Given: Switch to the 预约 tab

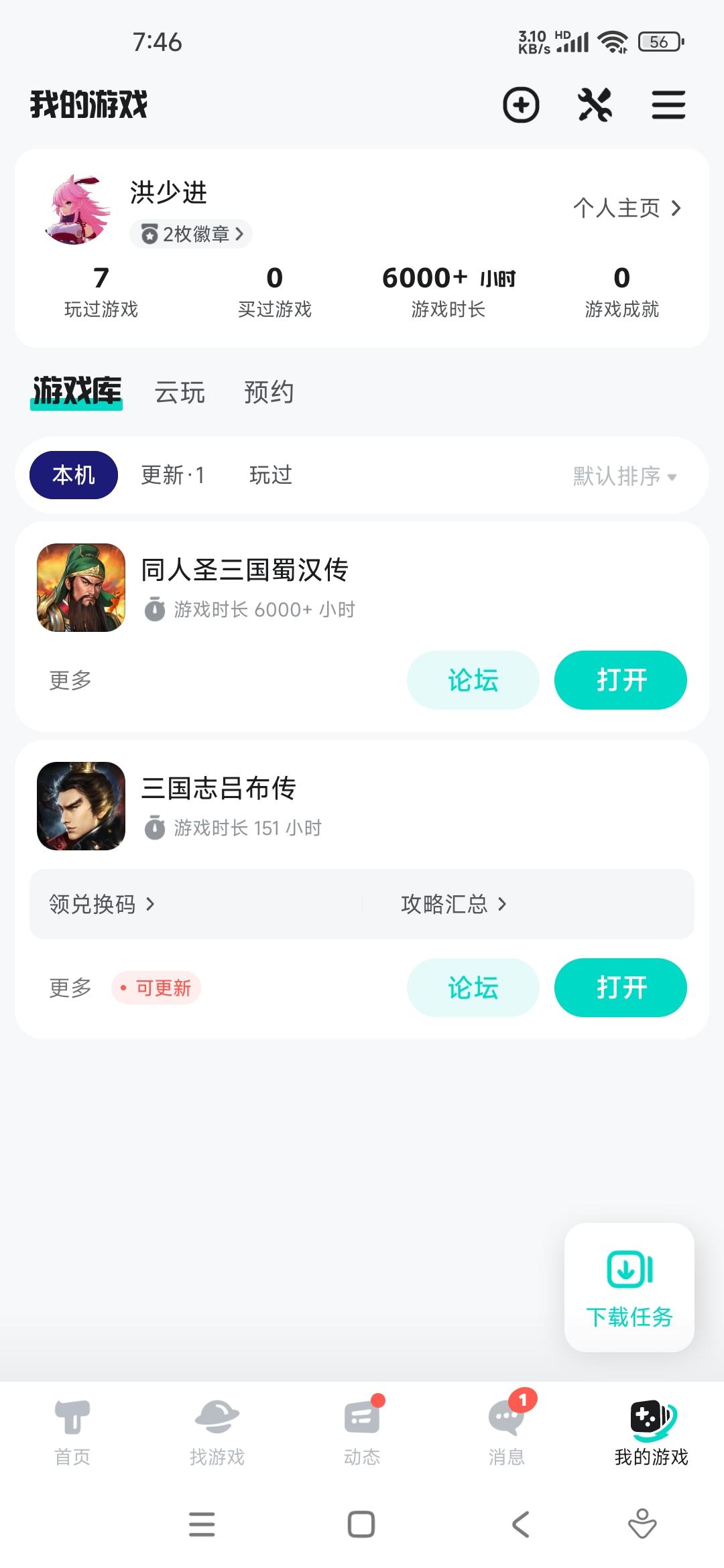Looking at the screenshot, I should 269,393.
